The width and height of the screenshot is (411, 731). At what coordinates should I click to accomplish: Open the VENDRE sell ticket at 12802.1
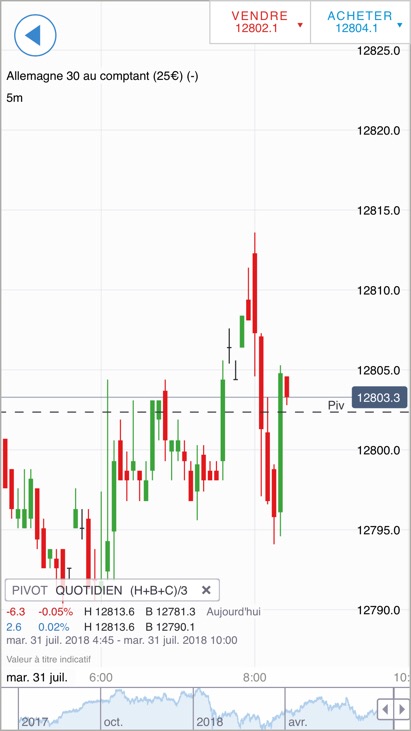260,22
